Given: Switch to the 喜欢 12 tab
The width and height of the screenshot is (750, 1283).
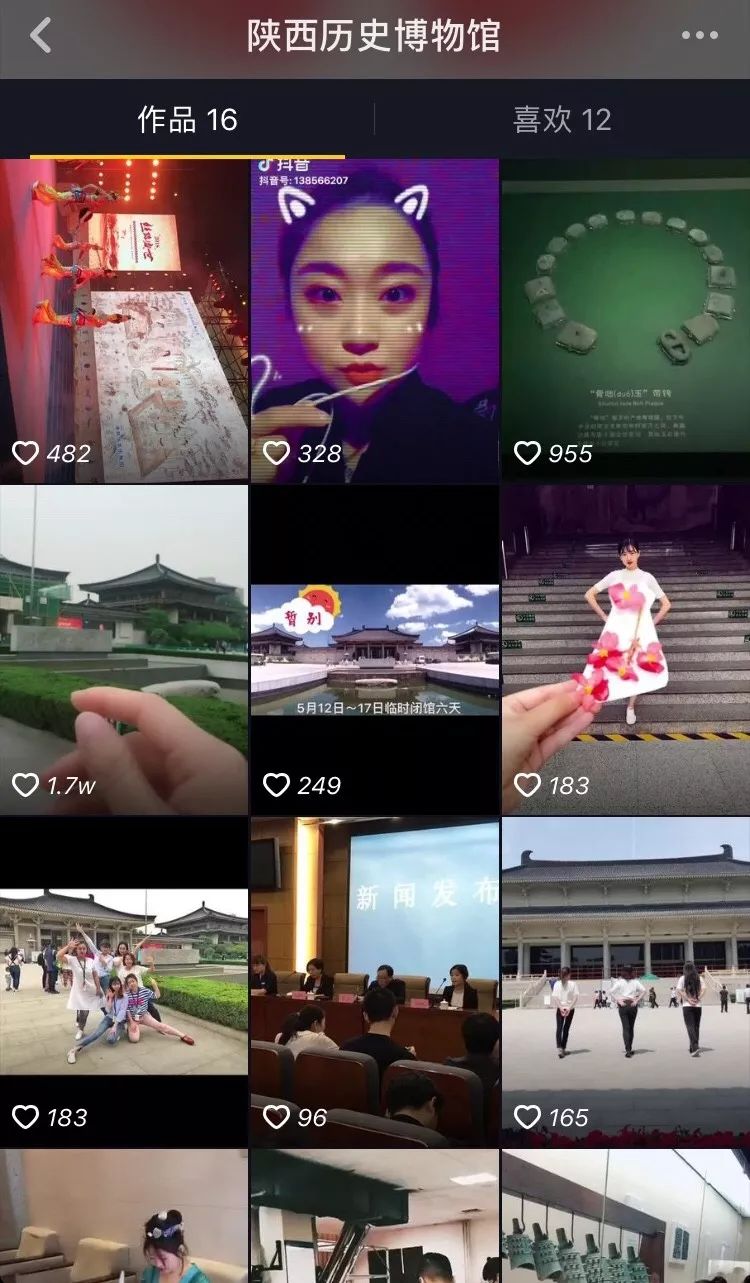Looking at the screenshot, I should coord(561,120).
